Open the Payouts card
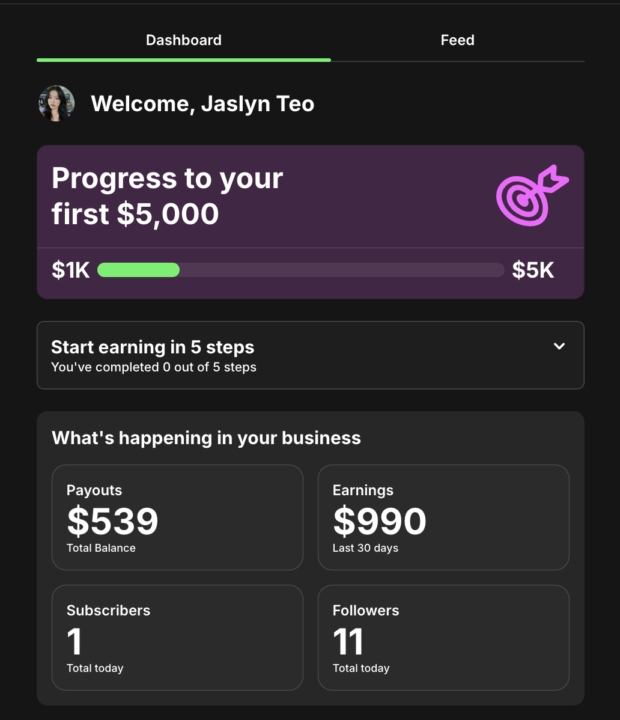The width and height of the screenshot is (620, 720). coord(177,517)
